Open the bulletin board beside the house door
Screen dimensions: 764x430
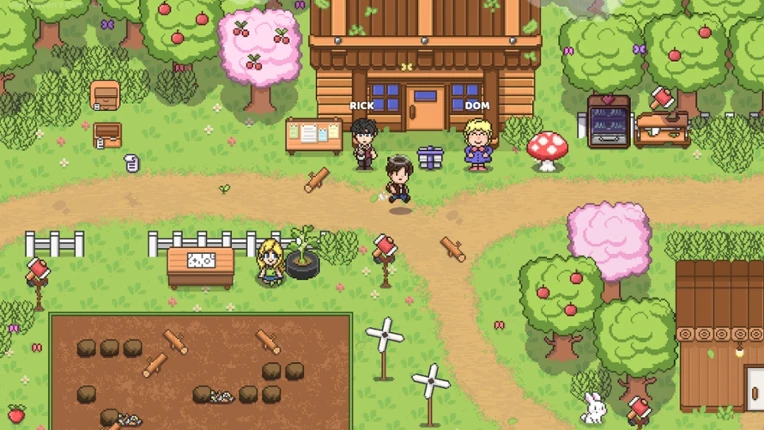(314, 136)
